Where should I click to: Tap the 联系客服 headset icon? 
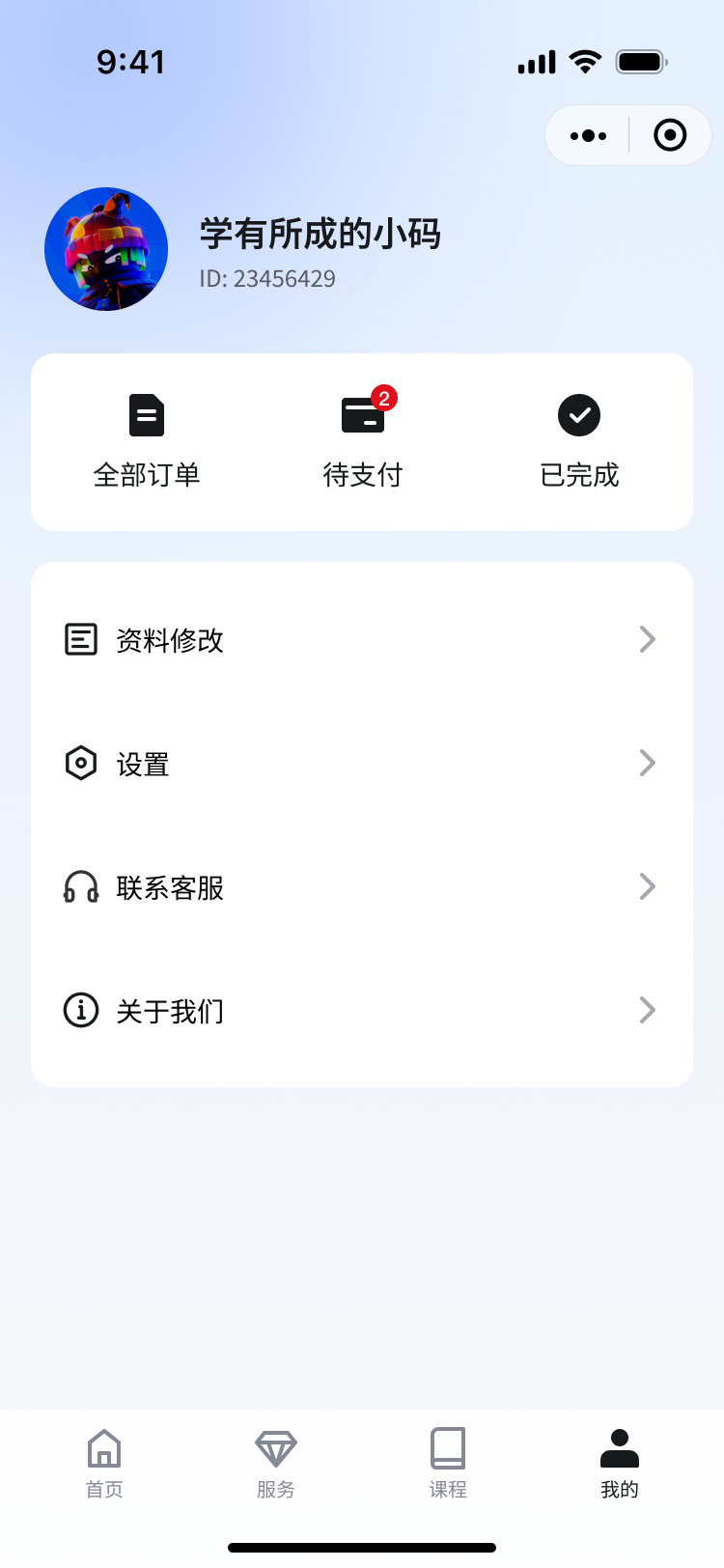(x=81, y=886)
